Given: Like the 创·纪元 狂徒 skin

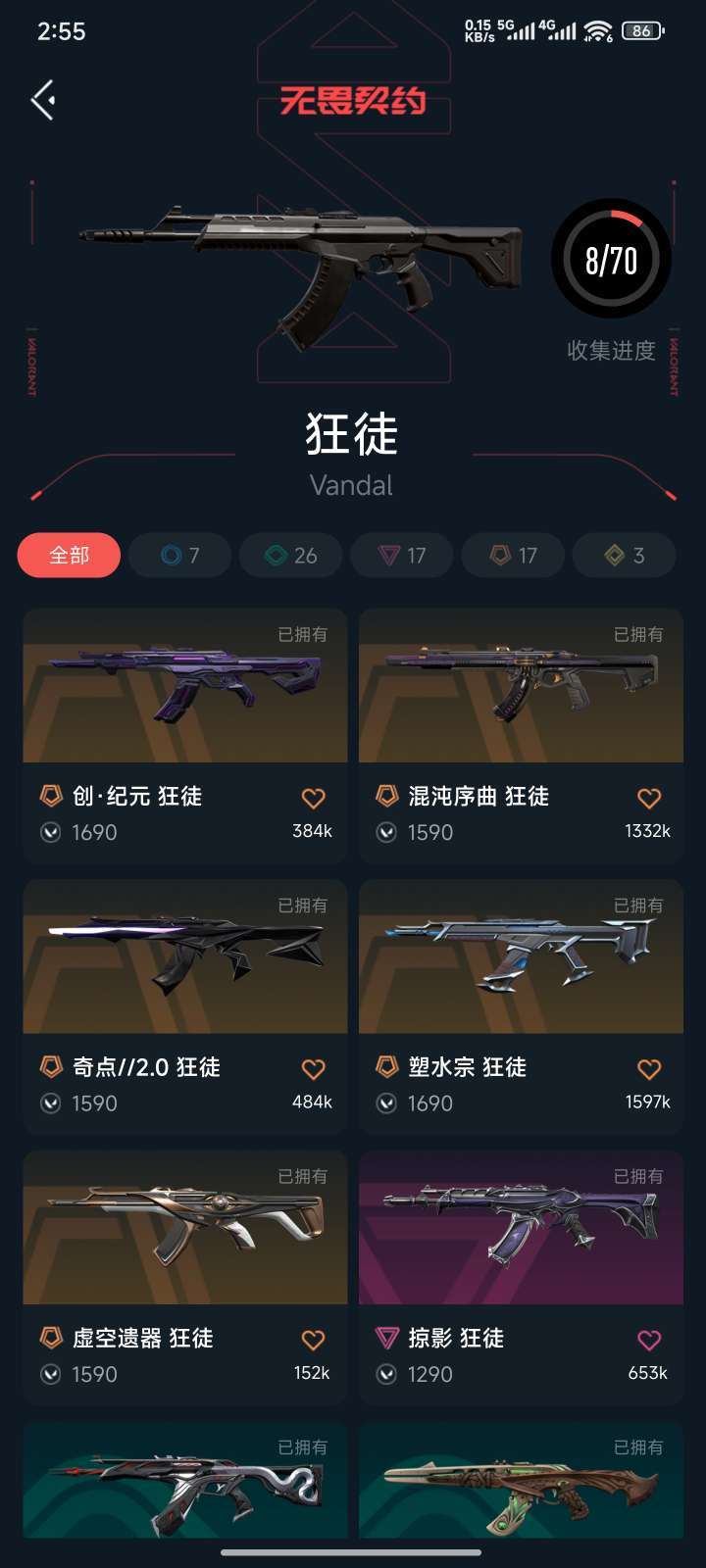Looking at the screenshot, I should point(313,799).
